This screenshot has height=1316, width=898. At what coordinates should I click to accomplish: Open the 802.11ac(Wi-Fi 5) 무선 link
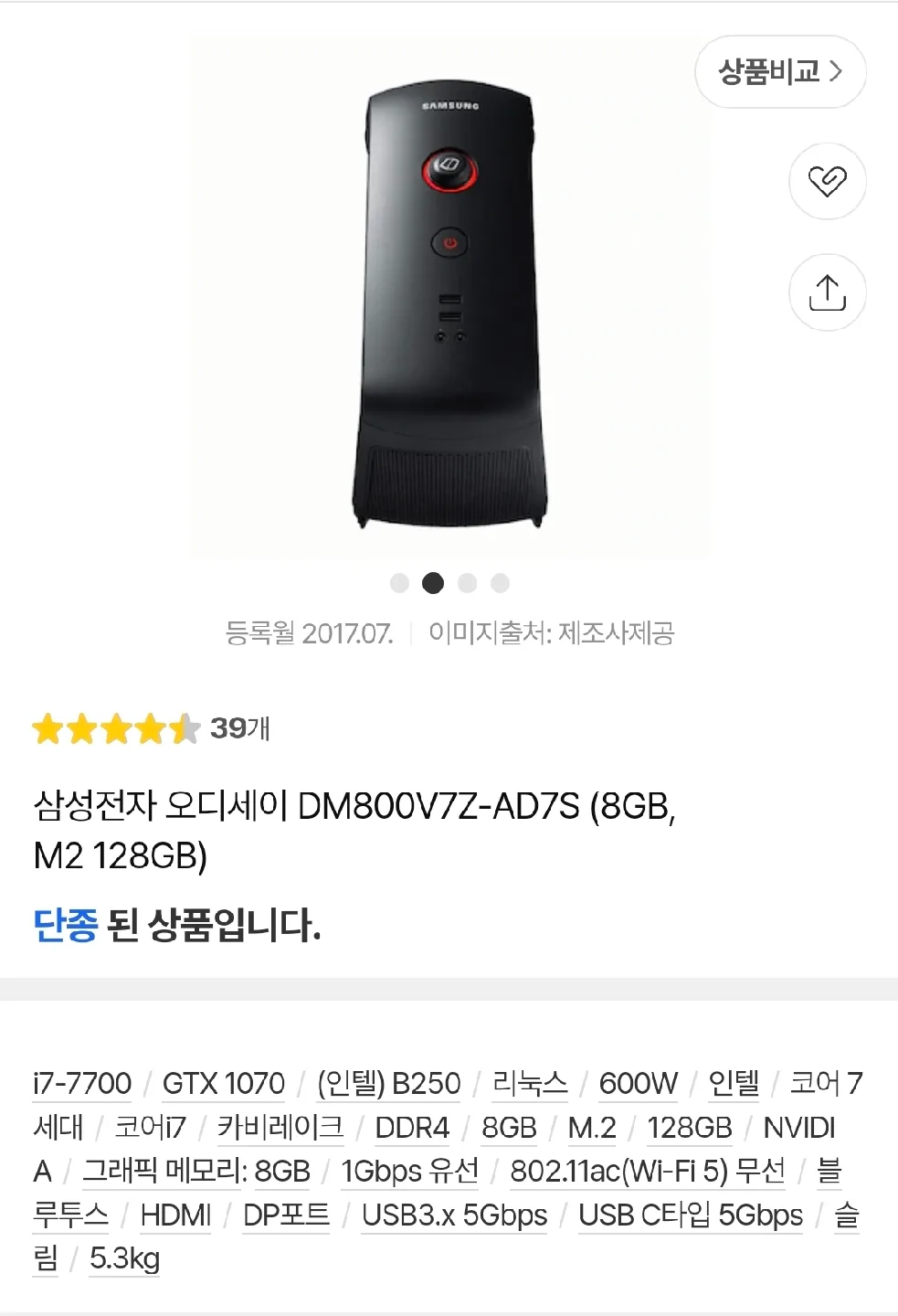tap(648, 1172)
